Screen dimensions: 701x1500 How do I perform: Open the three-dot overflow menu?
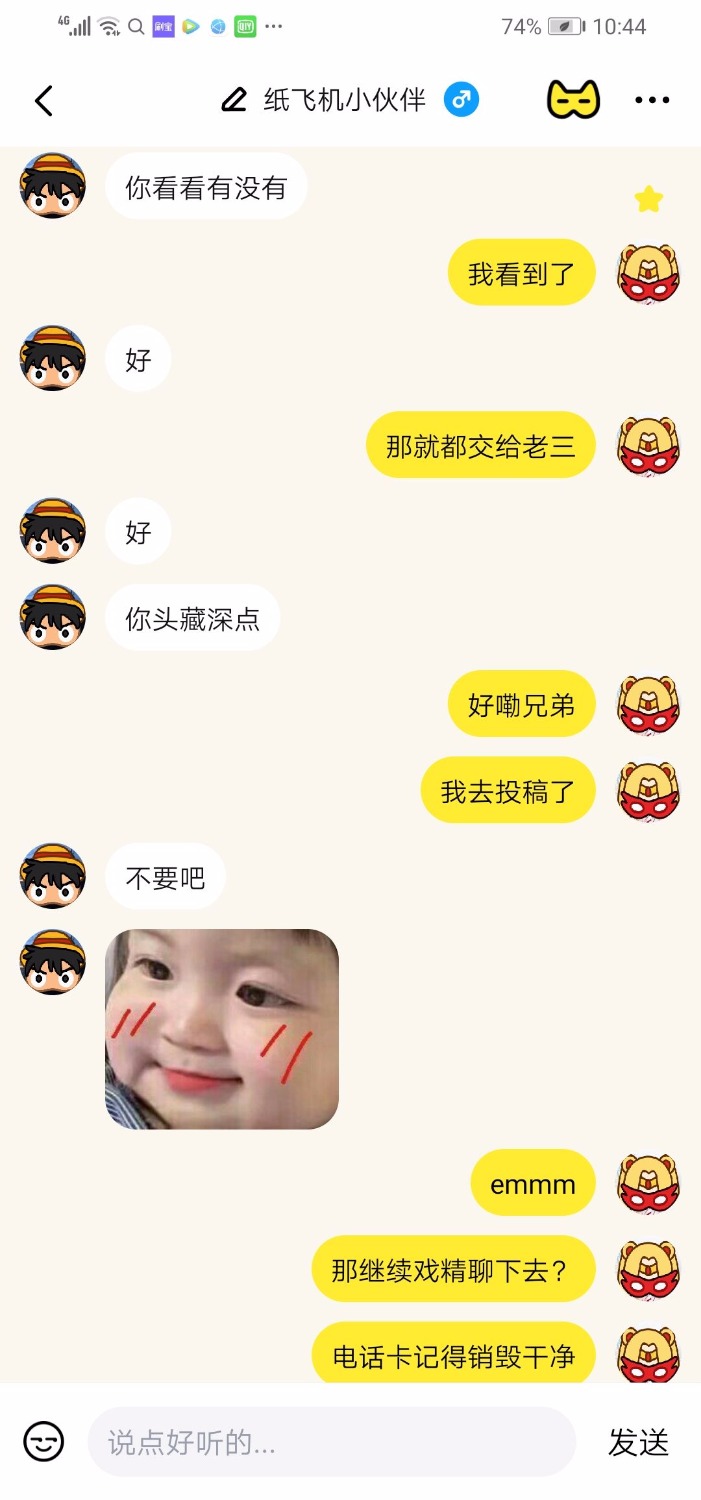tap(652, 100)
